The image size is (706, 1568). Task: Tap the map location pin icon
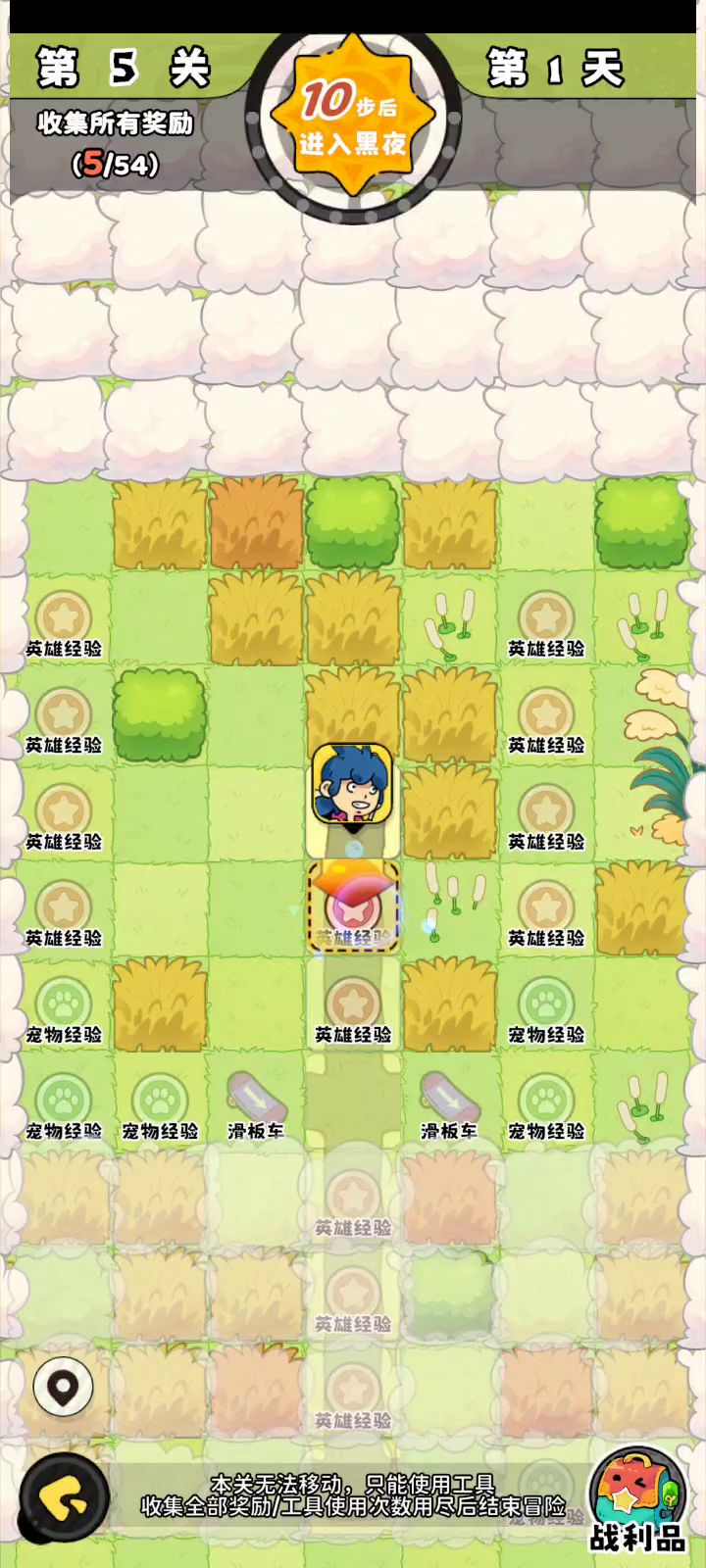[x=64, y=1387]
